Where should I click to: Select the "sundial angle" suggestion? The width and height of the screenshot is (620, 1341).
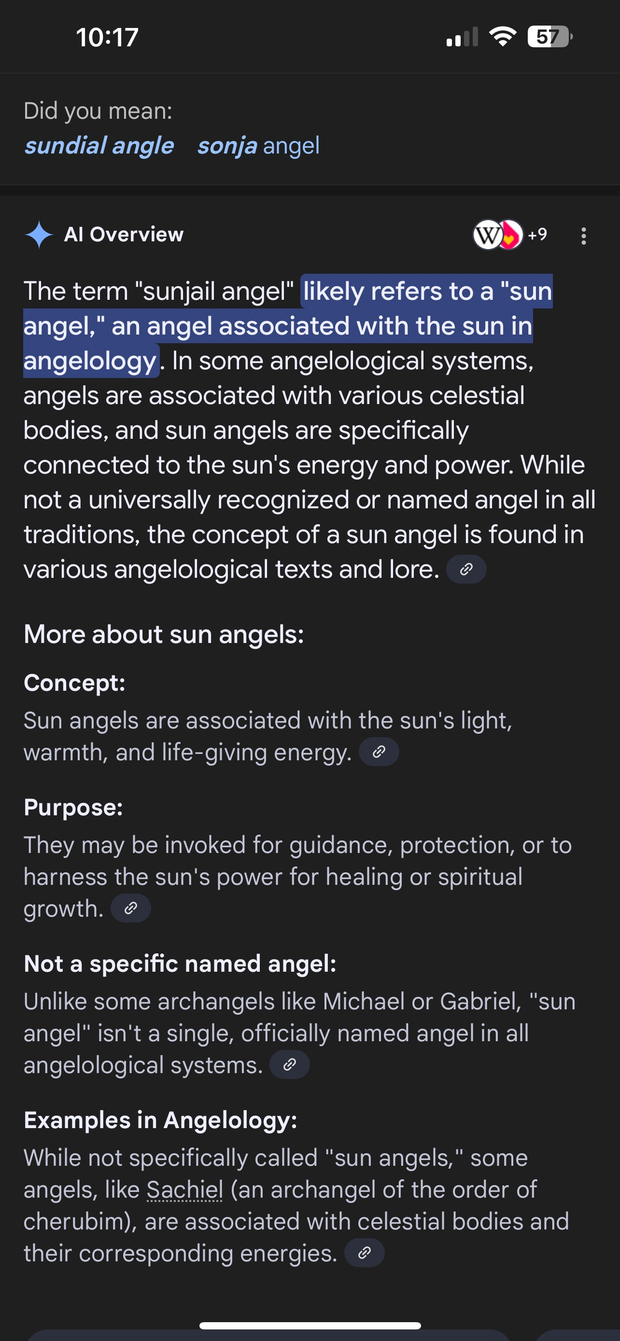pos(99,146)
